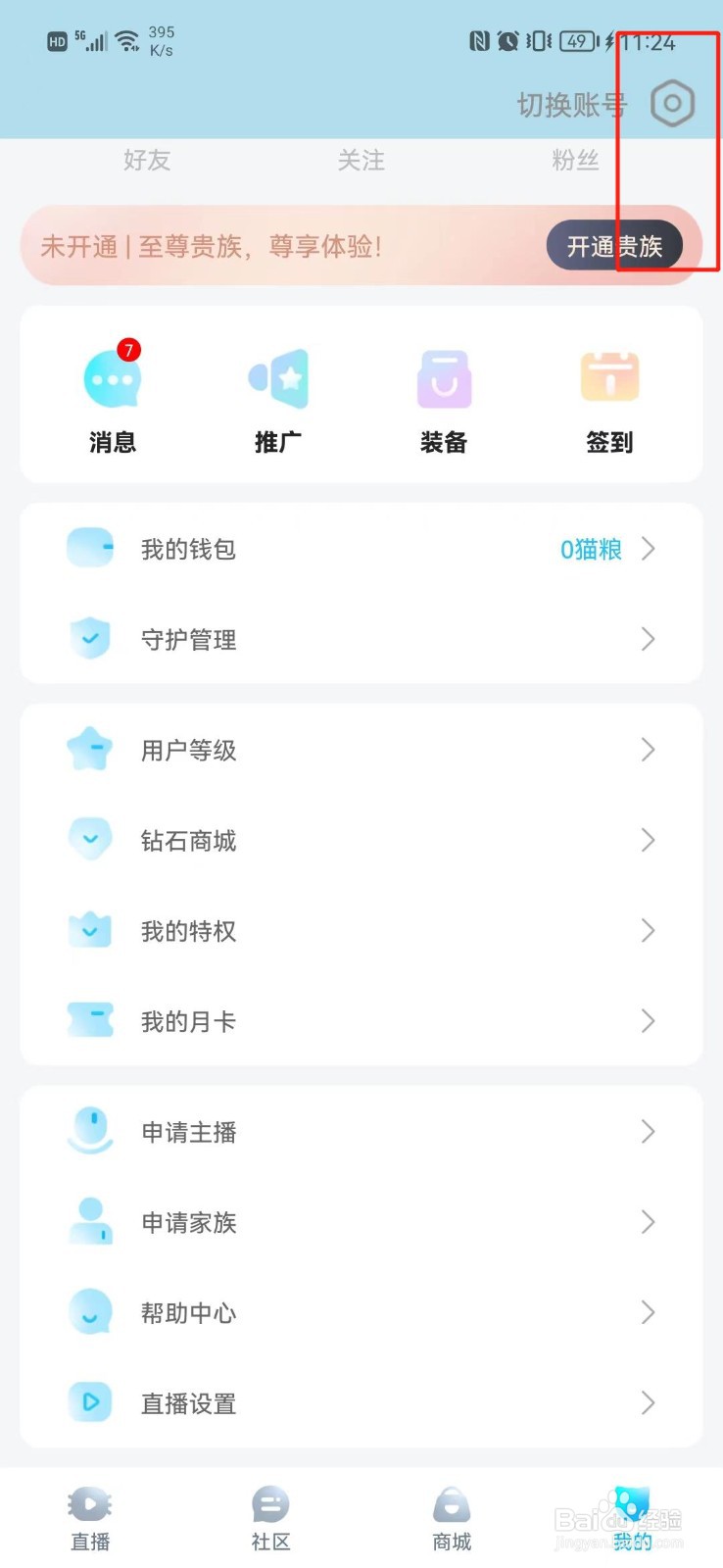Open 守护管理 guard management

[x=361, y=639]
